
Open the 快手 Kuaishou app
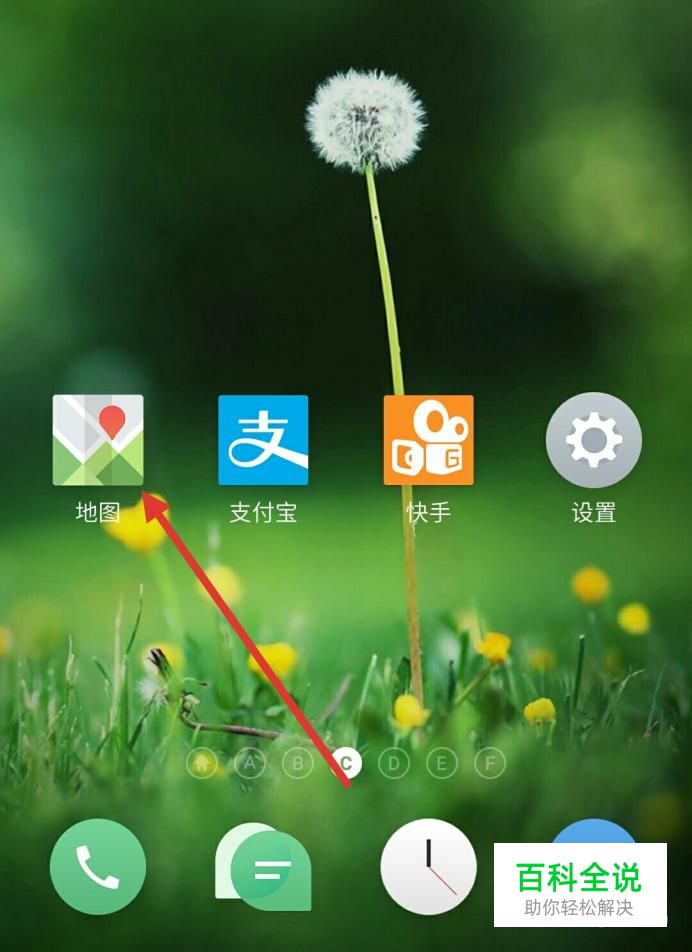(x=428, y=441)
